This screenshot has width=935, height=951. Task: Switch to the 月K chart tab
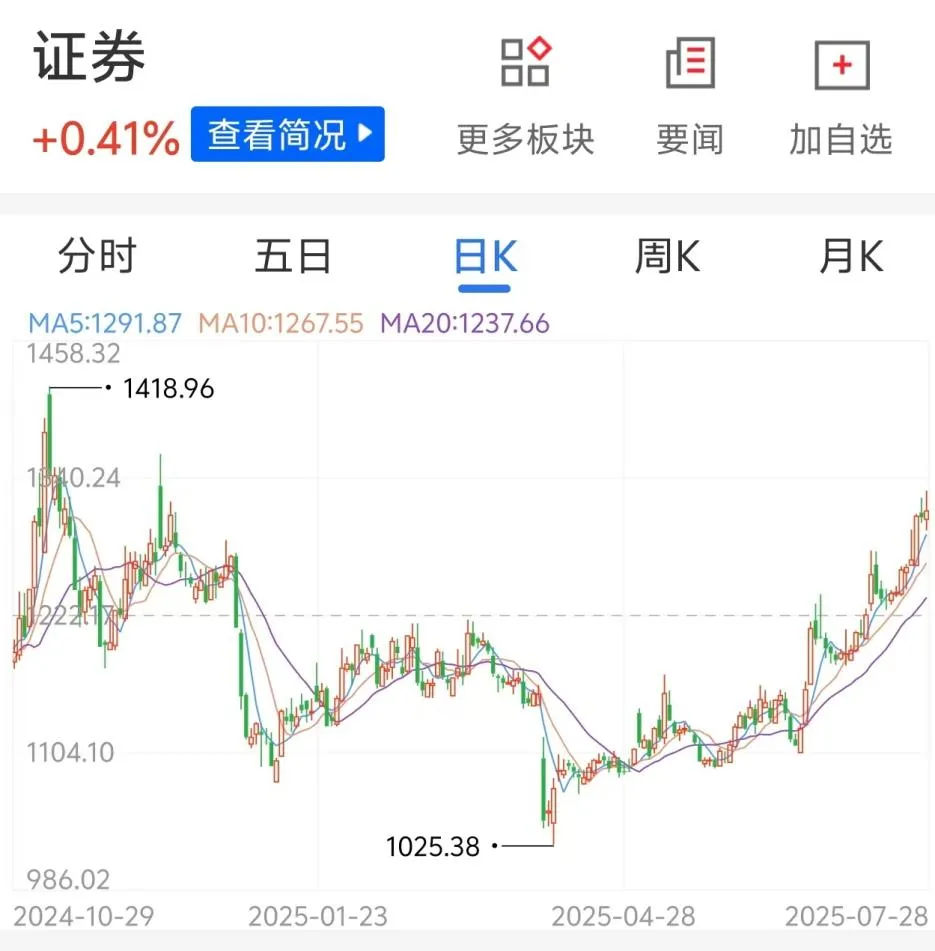click(x=851, y=257)
